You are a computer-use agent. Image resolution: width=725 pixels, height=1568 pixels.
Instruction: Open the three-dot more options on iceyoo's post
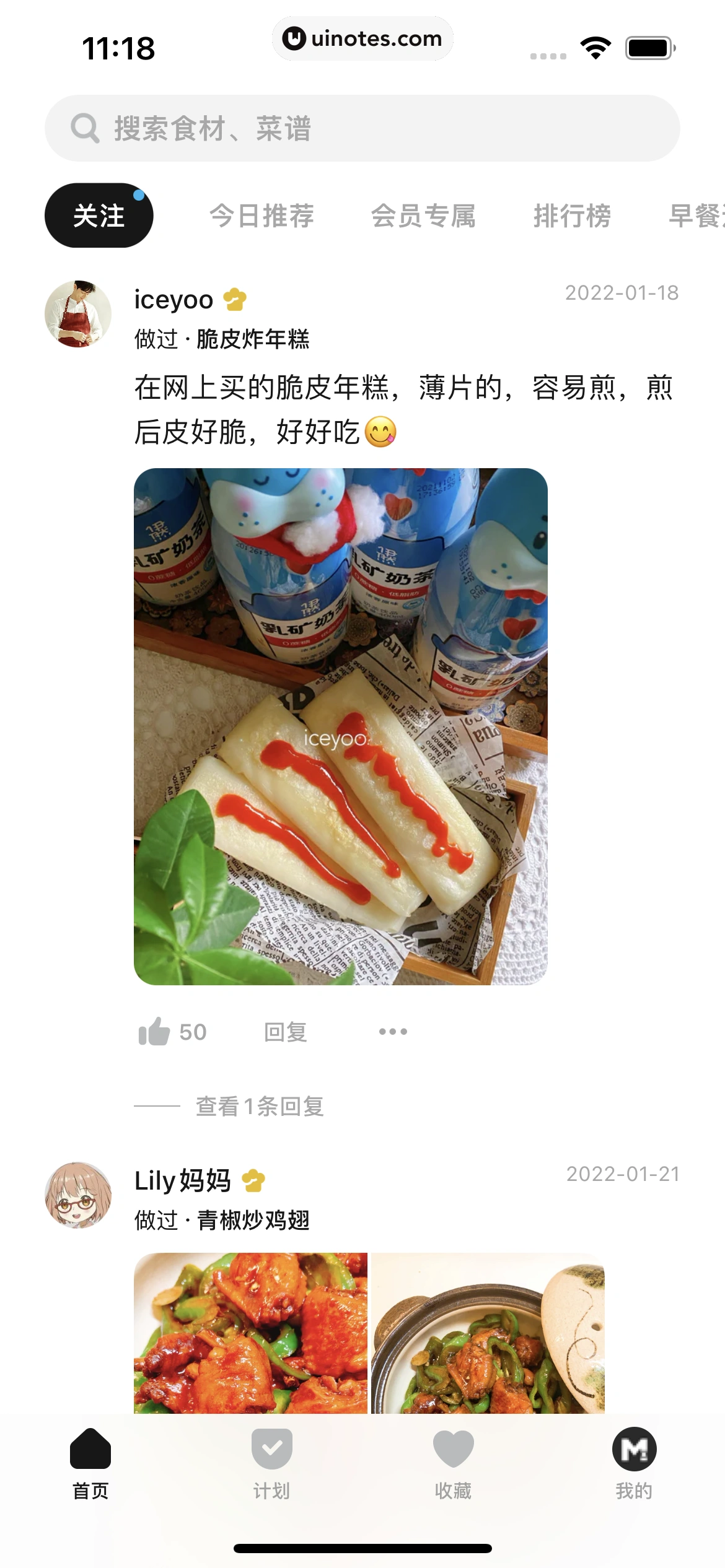(392, 1031)
